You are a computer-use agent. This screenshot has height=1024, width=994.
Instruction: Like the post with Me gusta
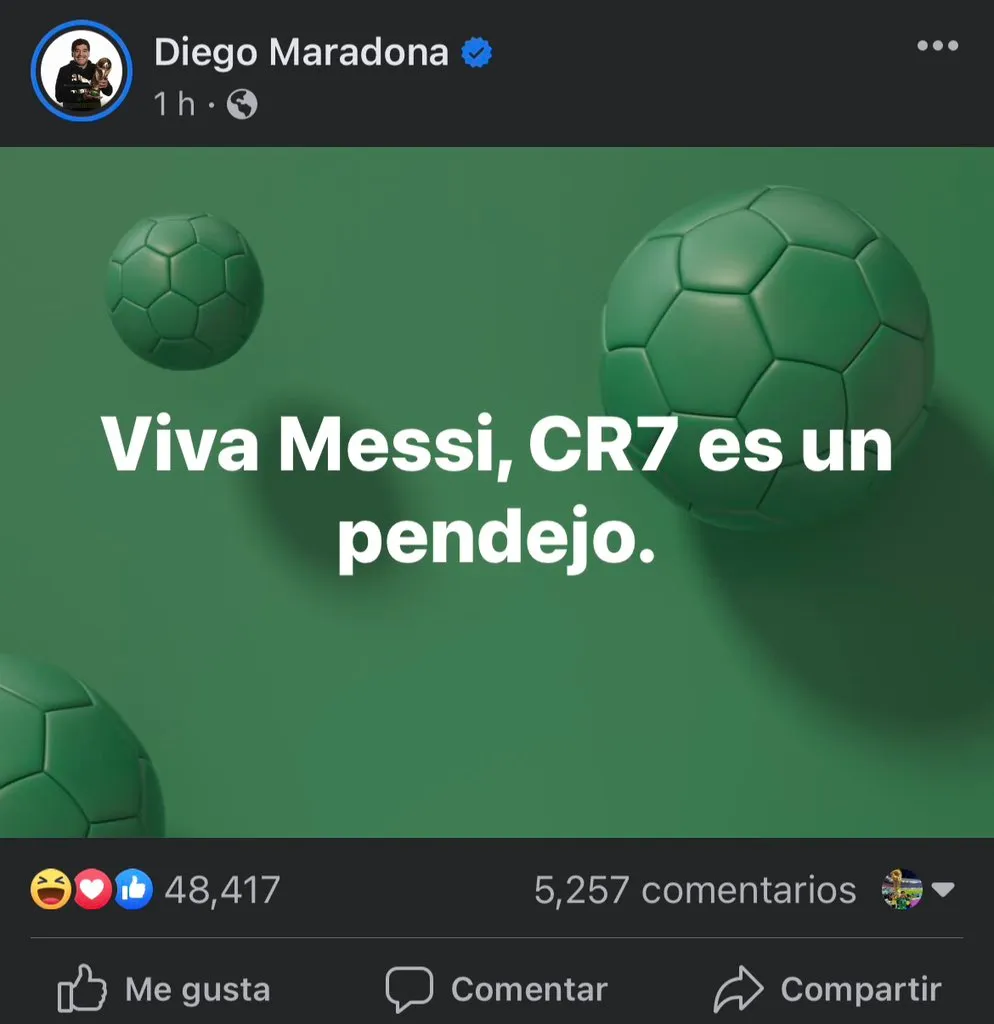164,989
